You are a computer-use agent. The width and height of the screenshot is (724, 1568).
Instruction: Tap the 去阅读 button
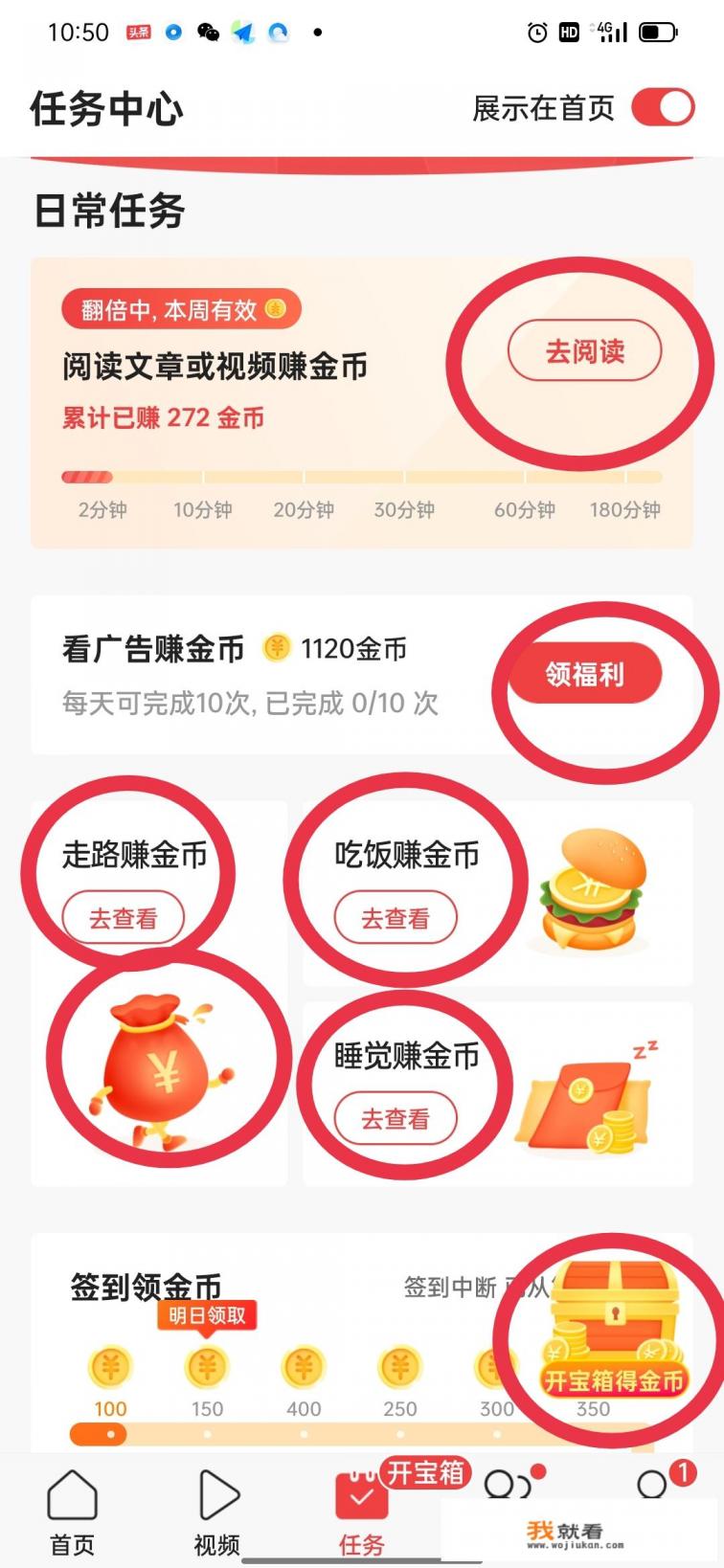pos(584,351)
